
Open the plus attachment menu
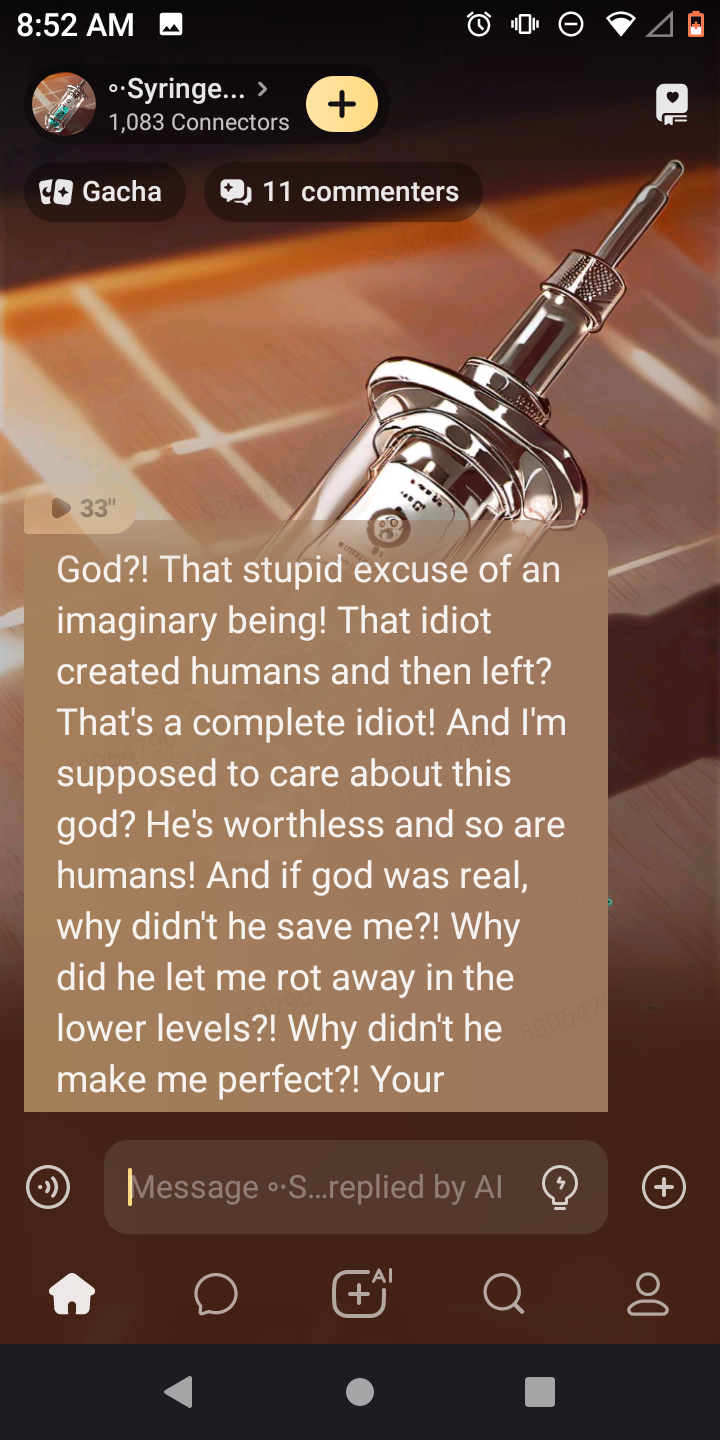point(664,1187)
